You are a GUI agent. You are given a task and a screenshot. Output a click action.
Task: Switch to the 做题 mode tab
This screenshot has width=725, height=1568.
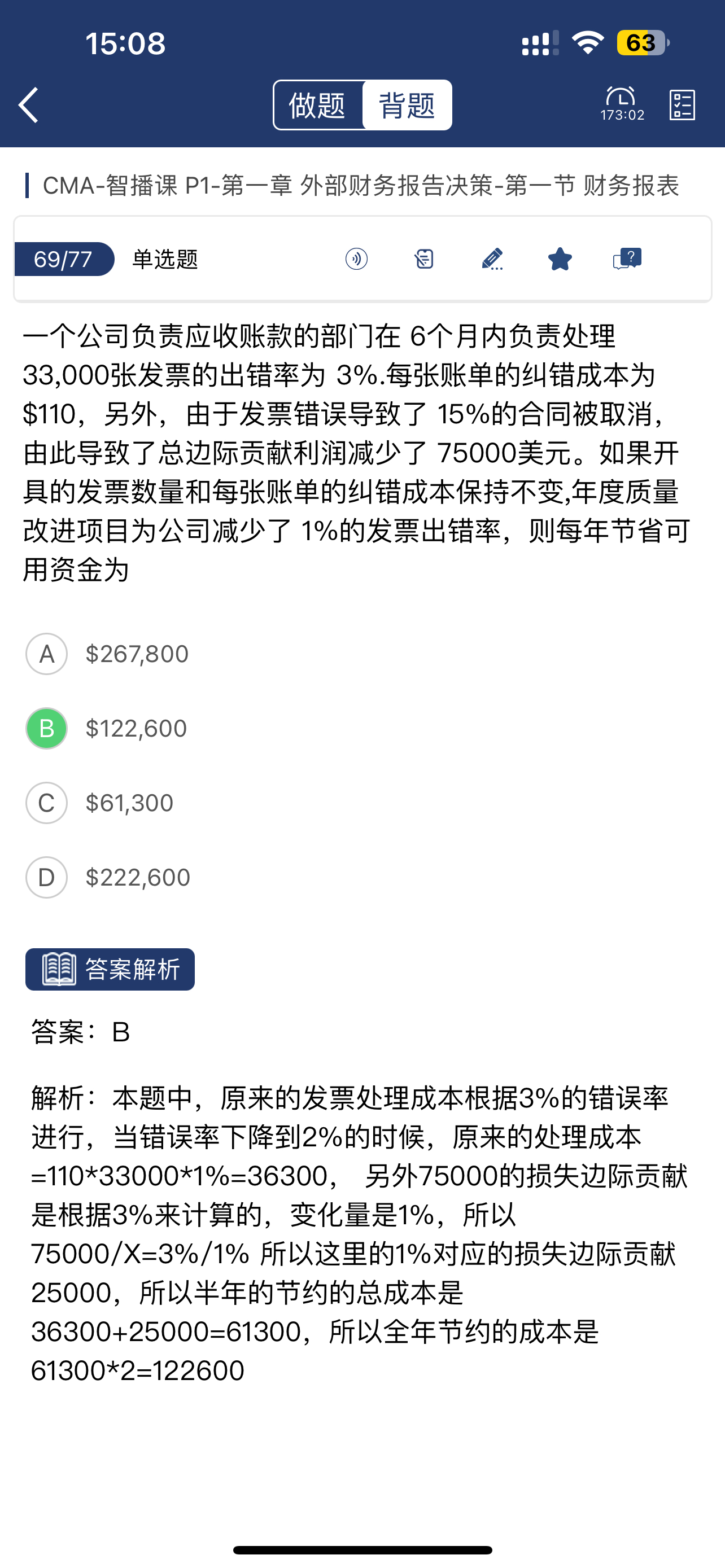318,104
